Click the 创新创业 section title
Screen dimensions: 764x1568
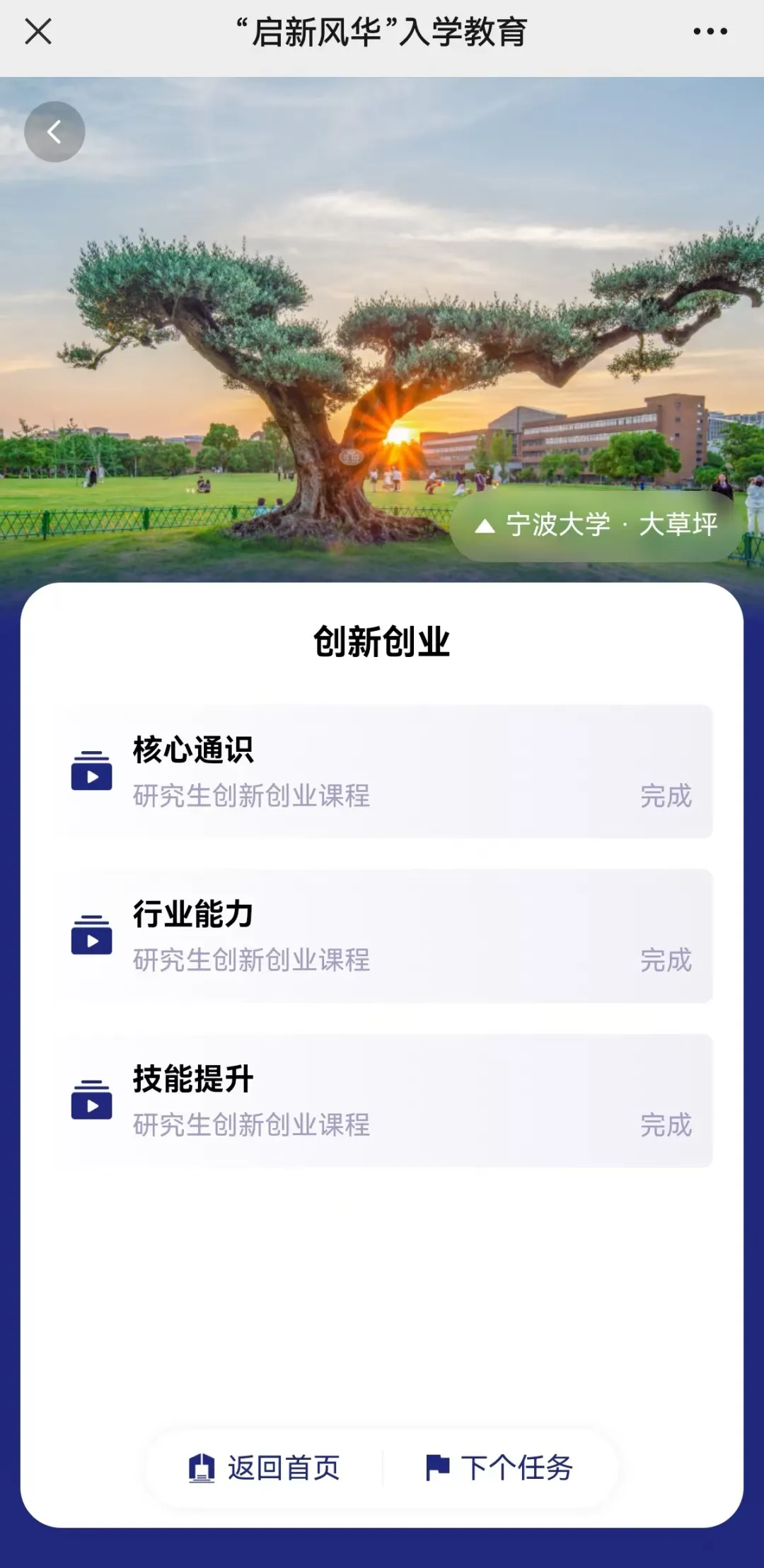pyautogui.click(x=382, y=642)
